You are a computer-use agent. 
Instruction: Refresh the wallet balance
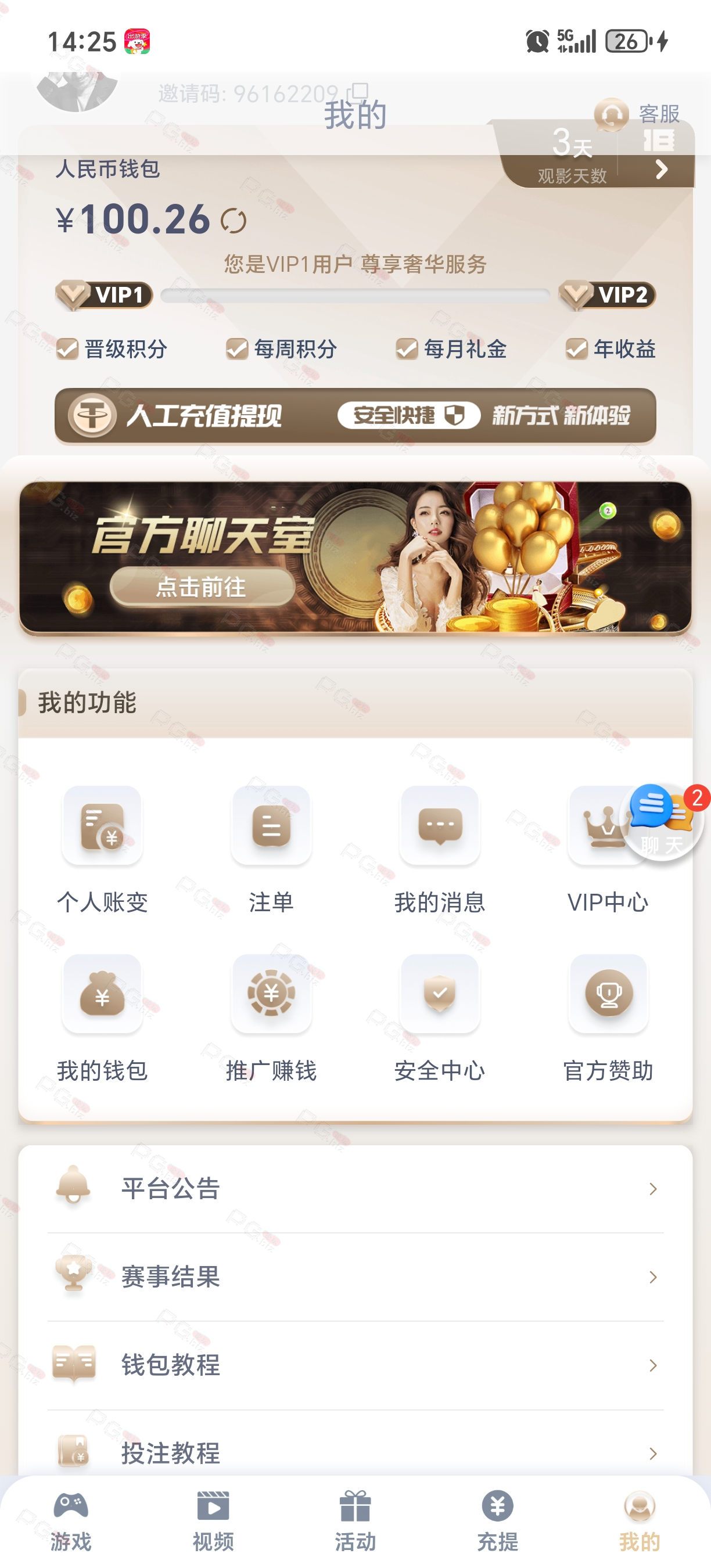click(x=233, y=220)
